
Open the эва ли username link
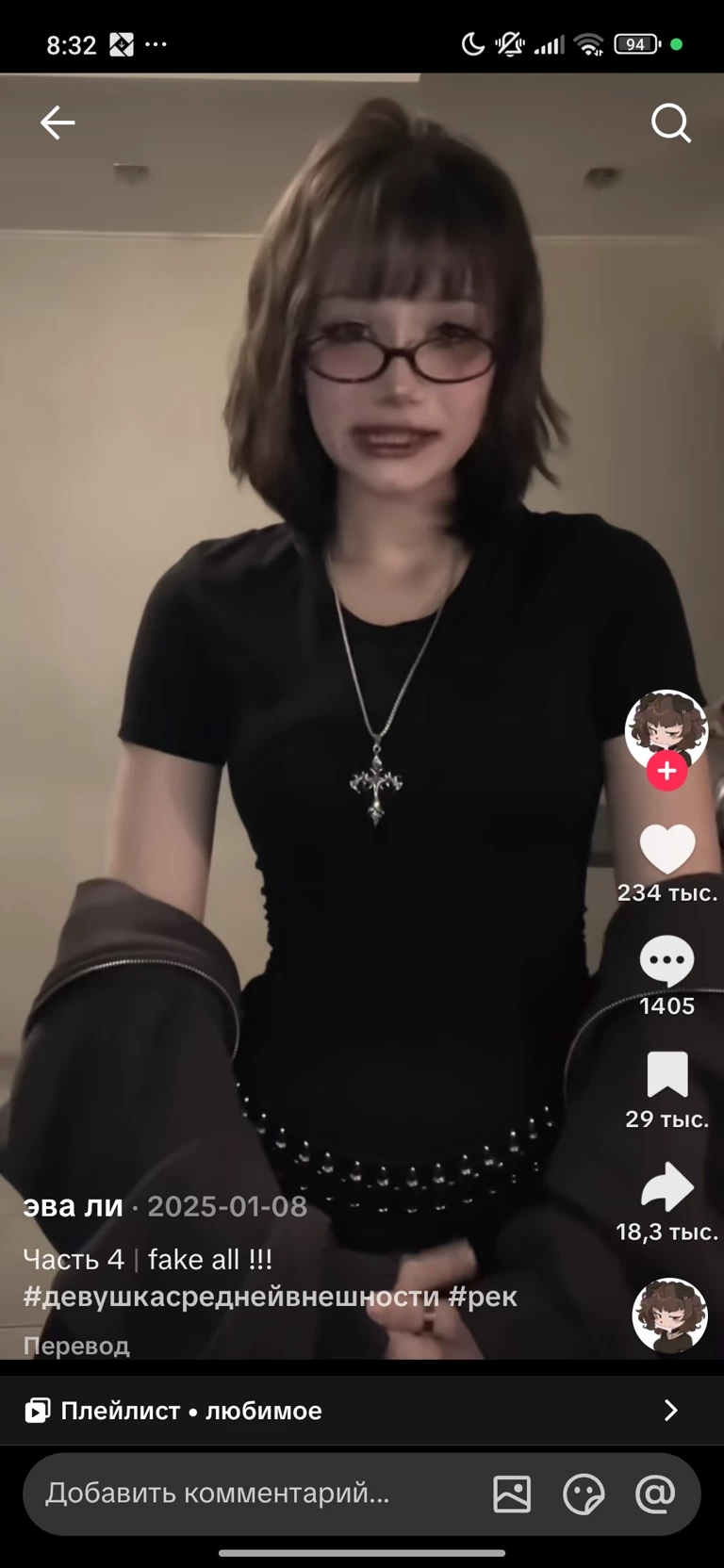74,1206
